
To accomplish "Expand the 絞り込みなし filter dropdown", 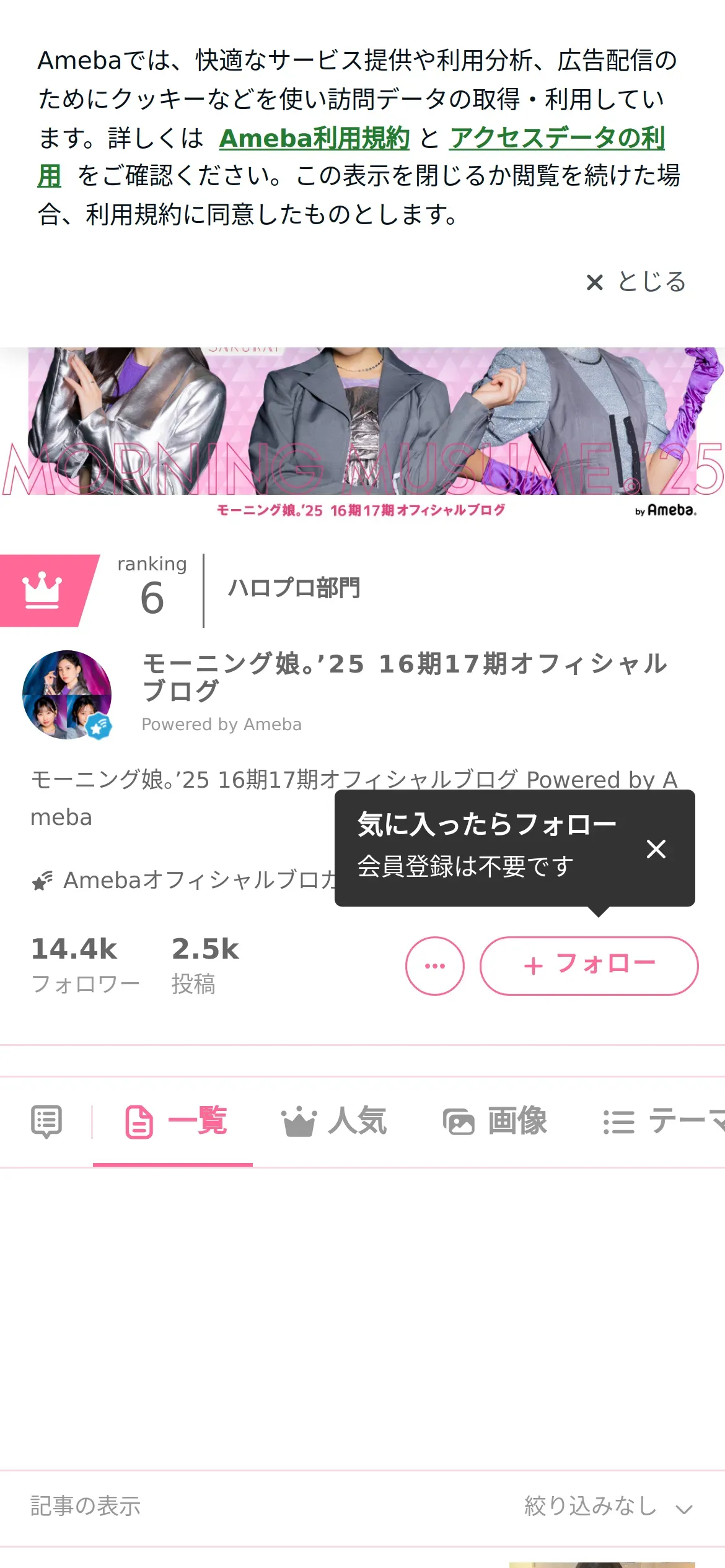I will click(x=607, y=1506).
